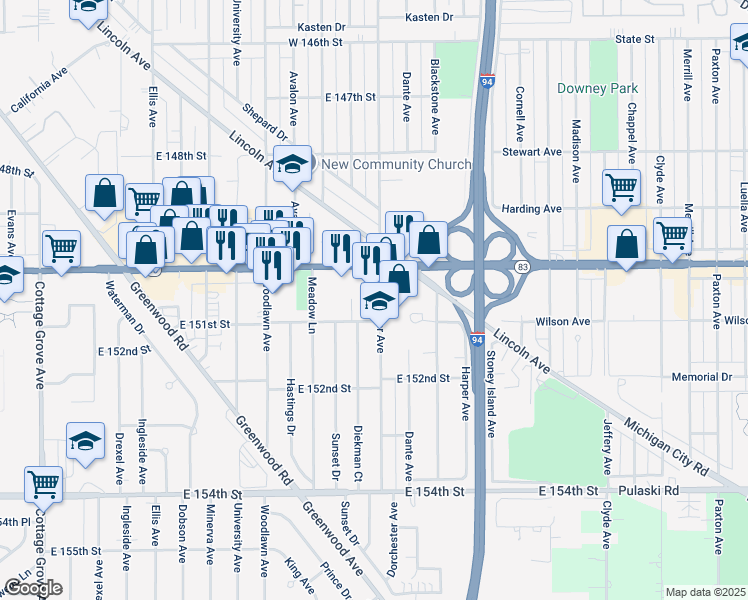
Task: Tap the grocery cart marker at E 154th St
Action: pyautogui.click(x=43, y=486)
